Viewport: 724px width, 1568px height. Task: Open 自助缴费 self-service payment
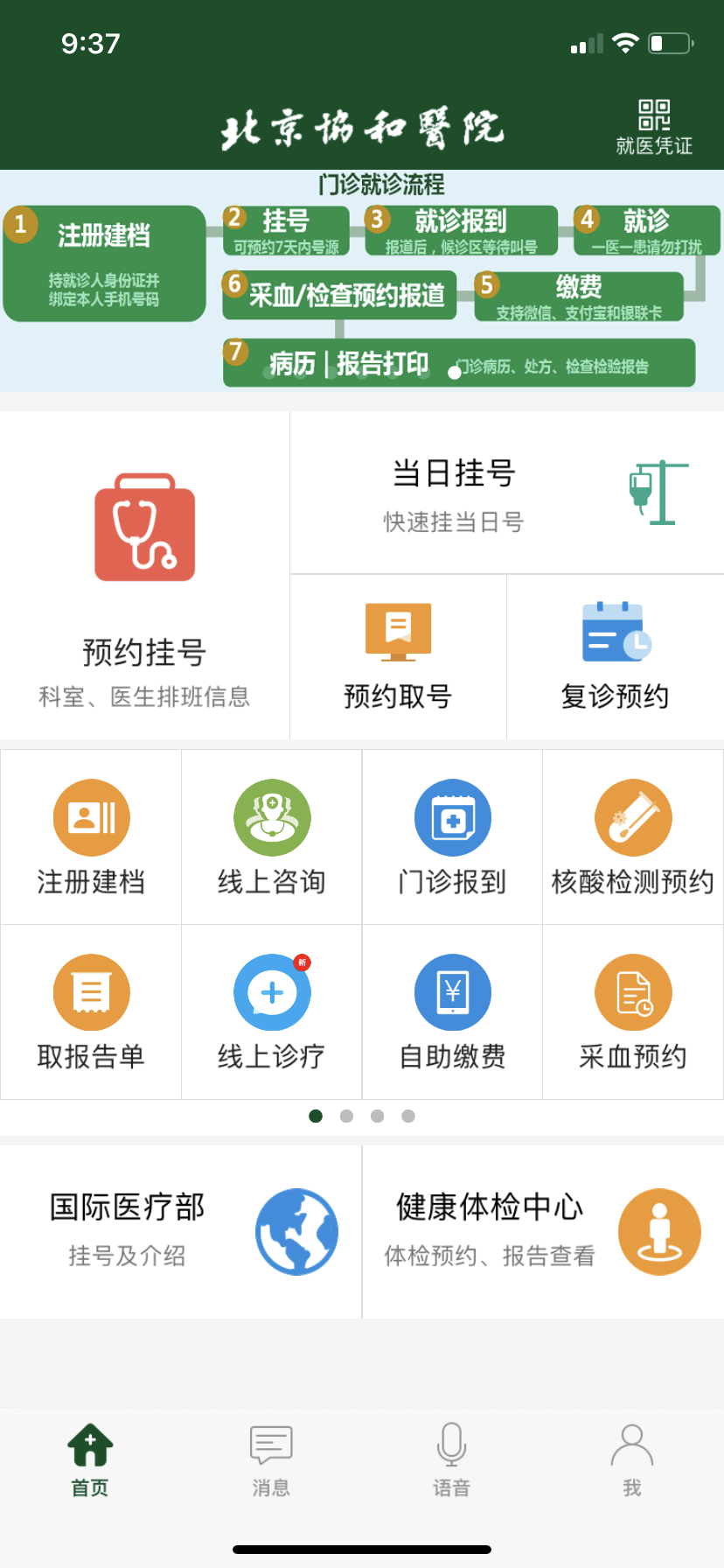click(x=452, y=1012)
